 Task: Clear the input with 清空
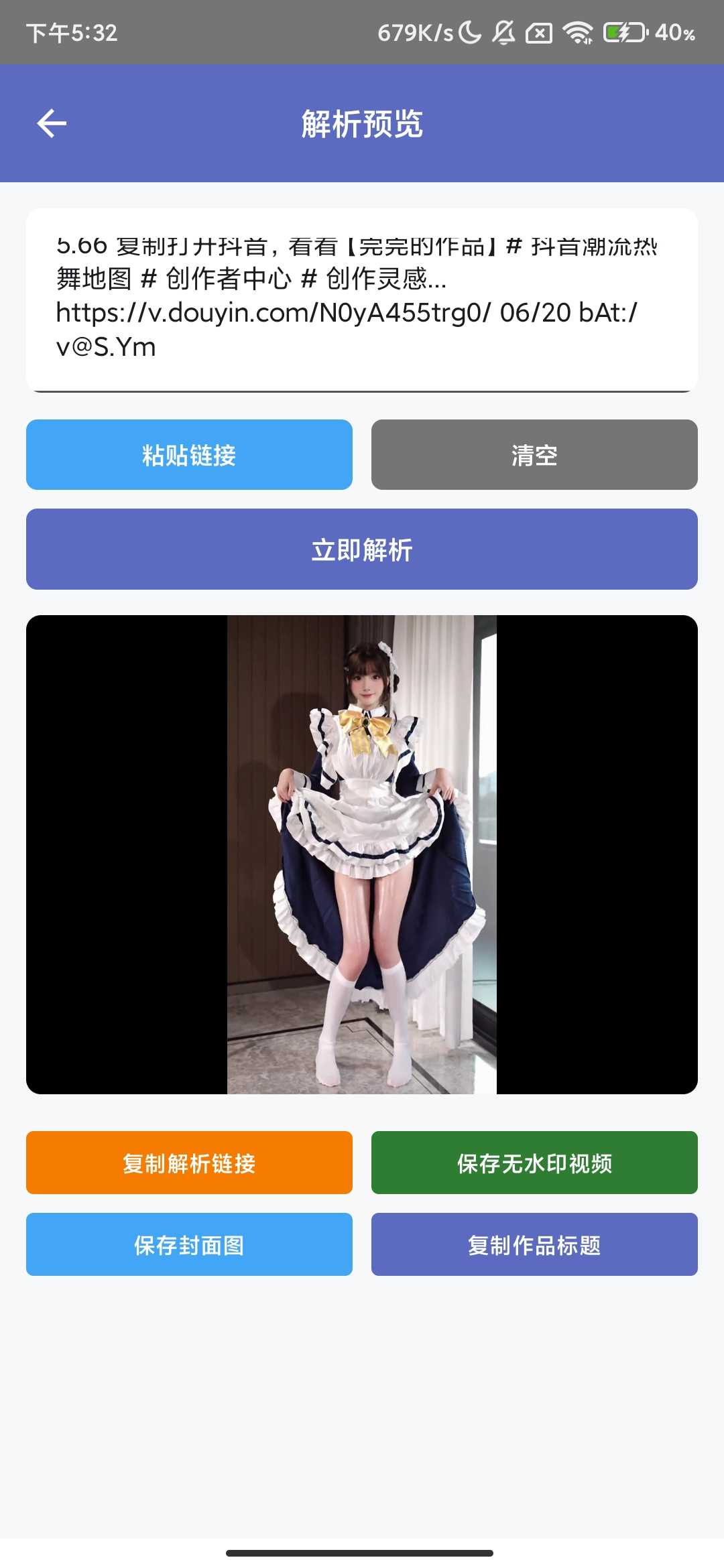pyautogui.click(x=534, y=455)
